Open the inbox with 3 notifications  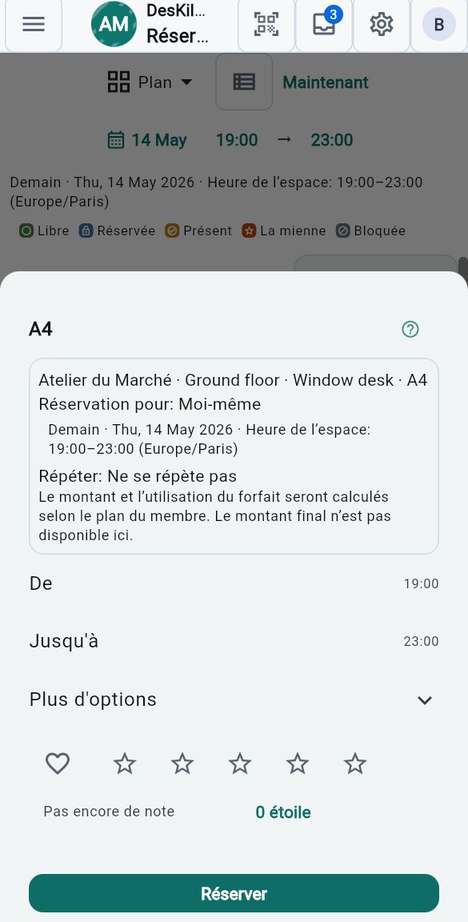point(324,24)
